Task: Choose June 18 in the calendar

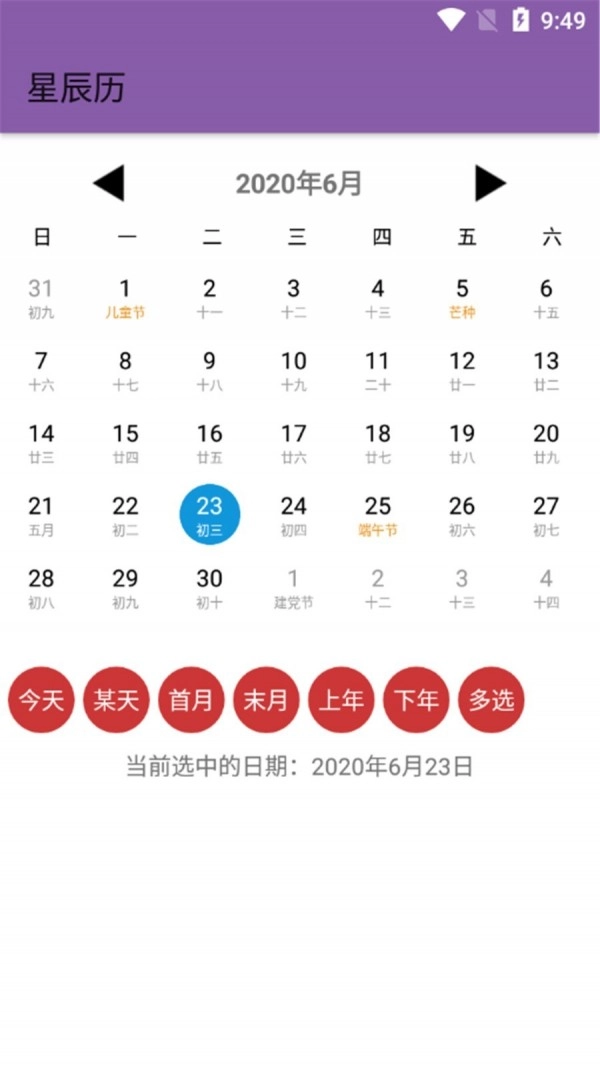Action: tap(378, 443)
